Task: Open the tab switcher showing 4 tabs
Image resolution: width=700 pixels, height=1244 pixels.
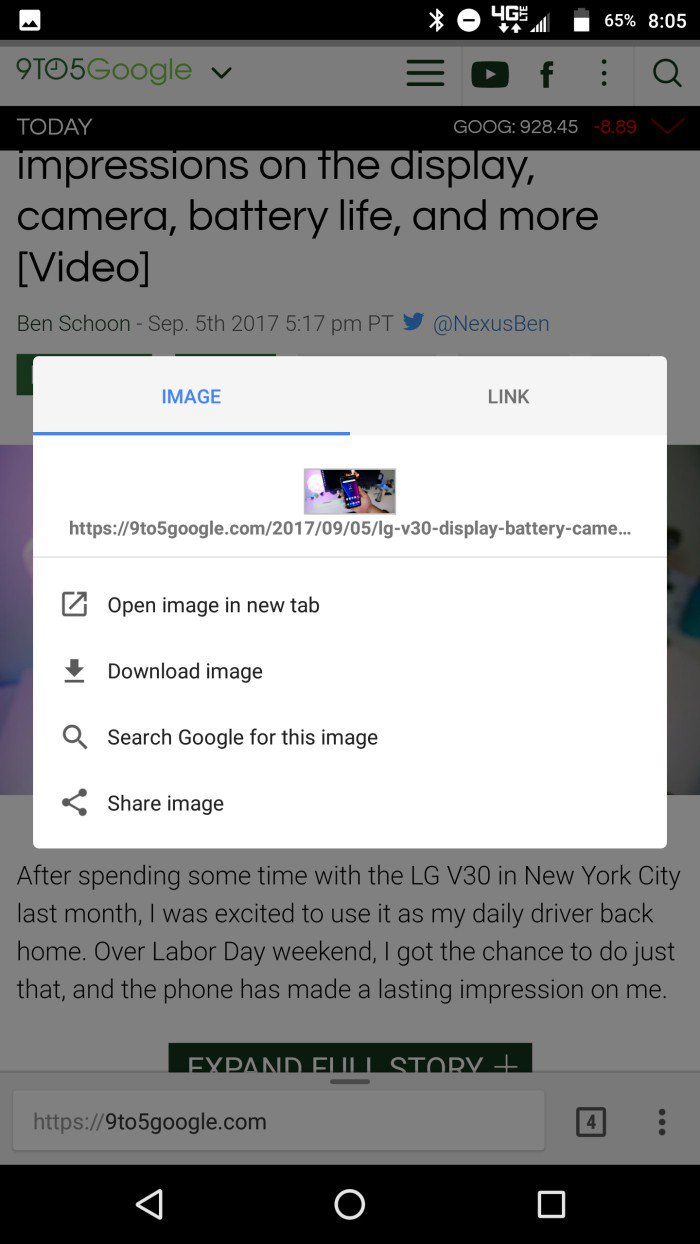Action: click(591, 1122)
